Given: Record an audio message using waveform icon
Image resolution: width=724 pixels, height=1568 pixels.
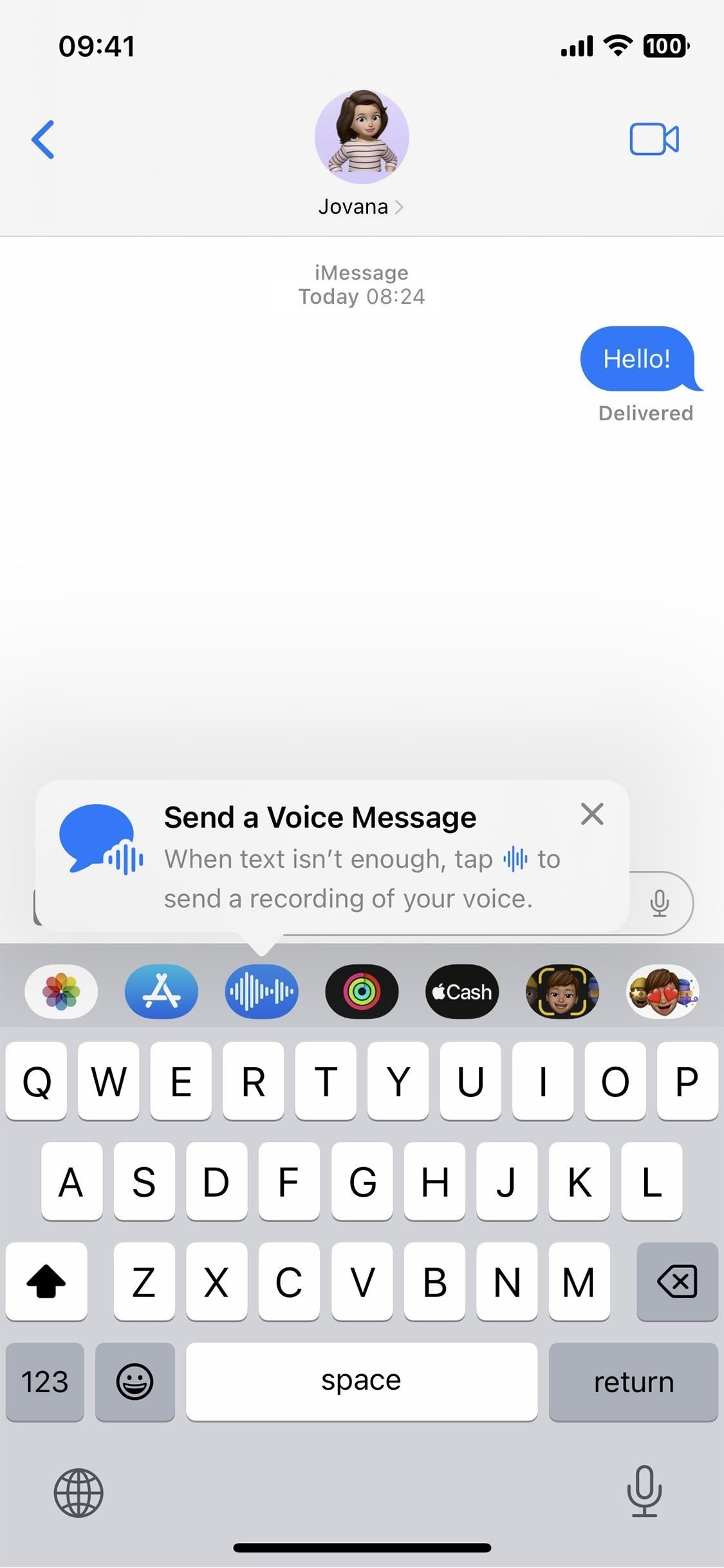Looking at the screenshot, I should tap(261, 991).
